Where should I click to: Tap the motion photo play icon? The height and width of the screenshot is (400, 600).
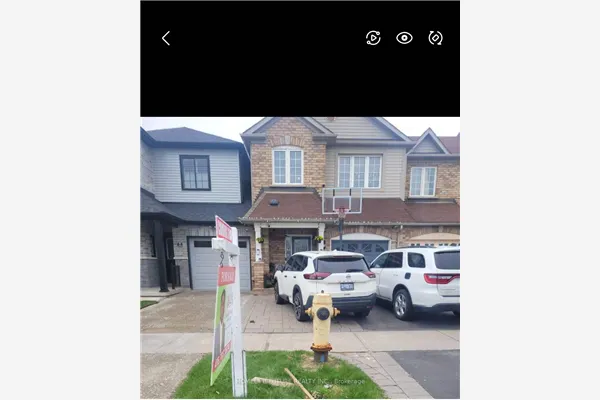point(373,38)
